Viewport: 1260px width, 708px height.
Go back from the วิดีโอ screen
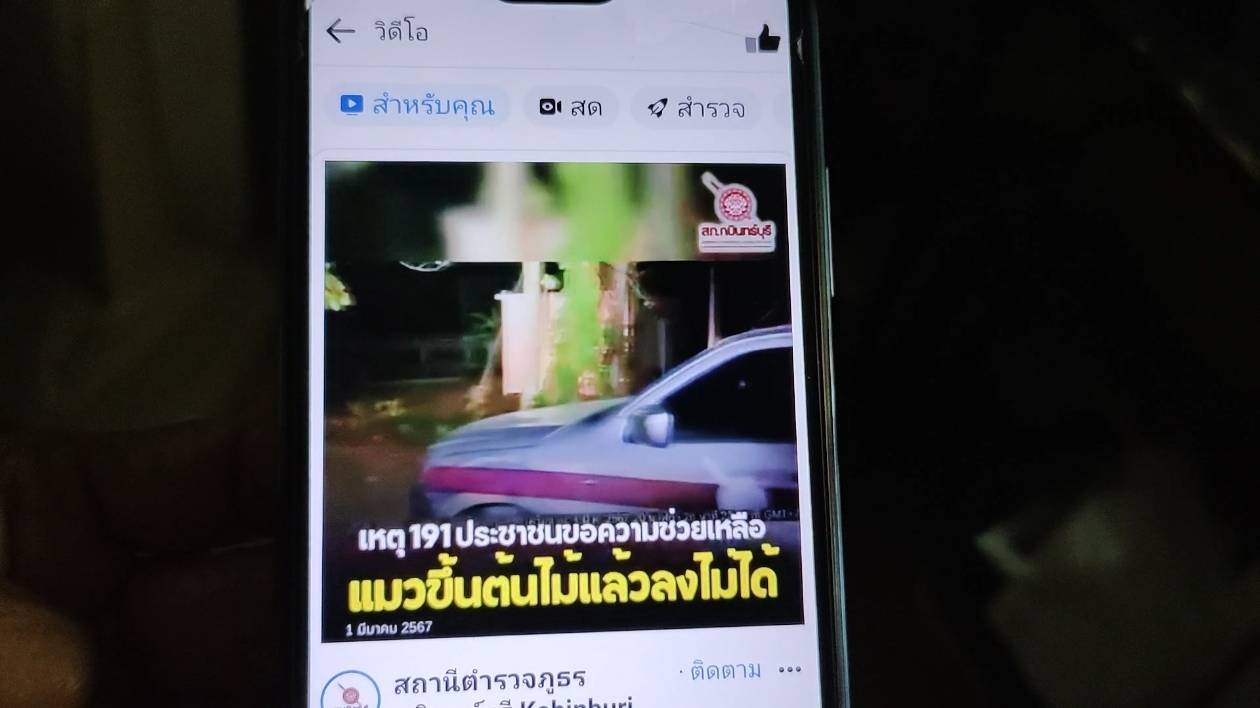pyautogui.click(x=340, y=31)
